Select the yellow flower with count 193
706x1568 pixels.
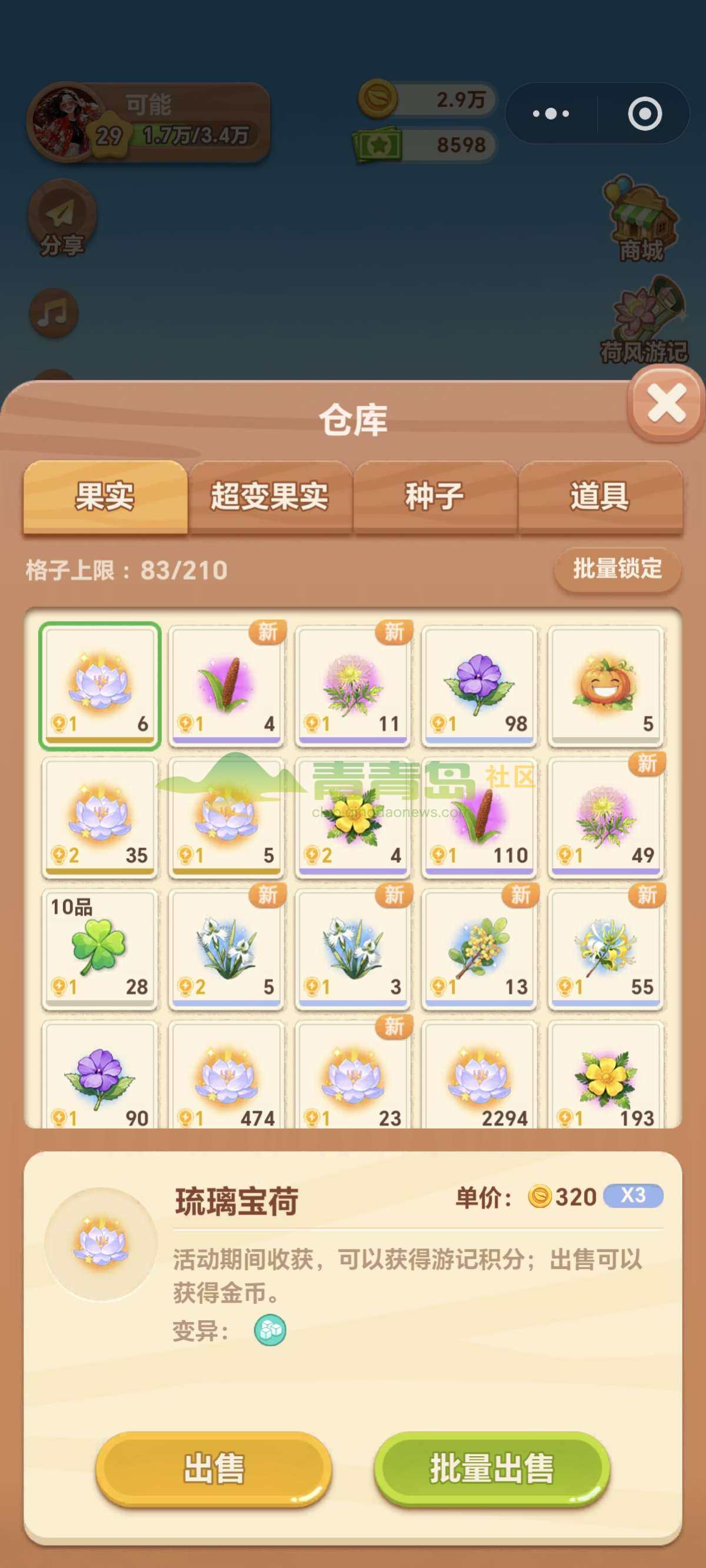(x=605, y=1074)
